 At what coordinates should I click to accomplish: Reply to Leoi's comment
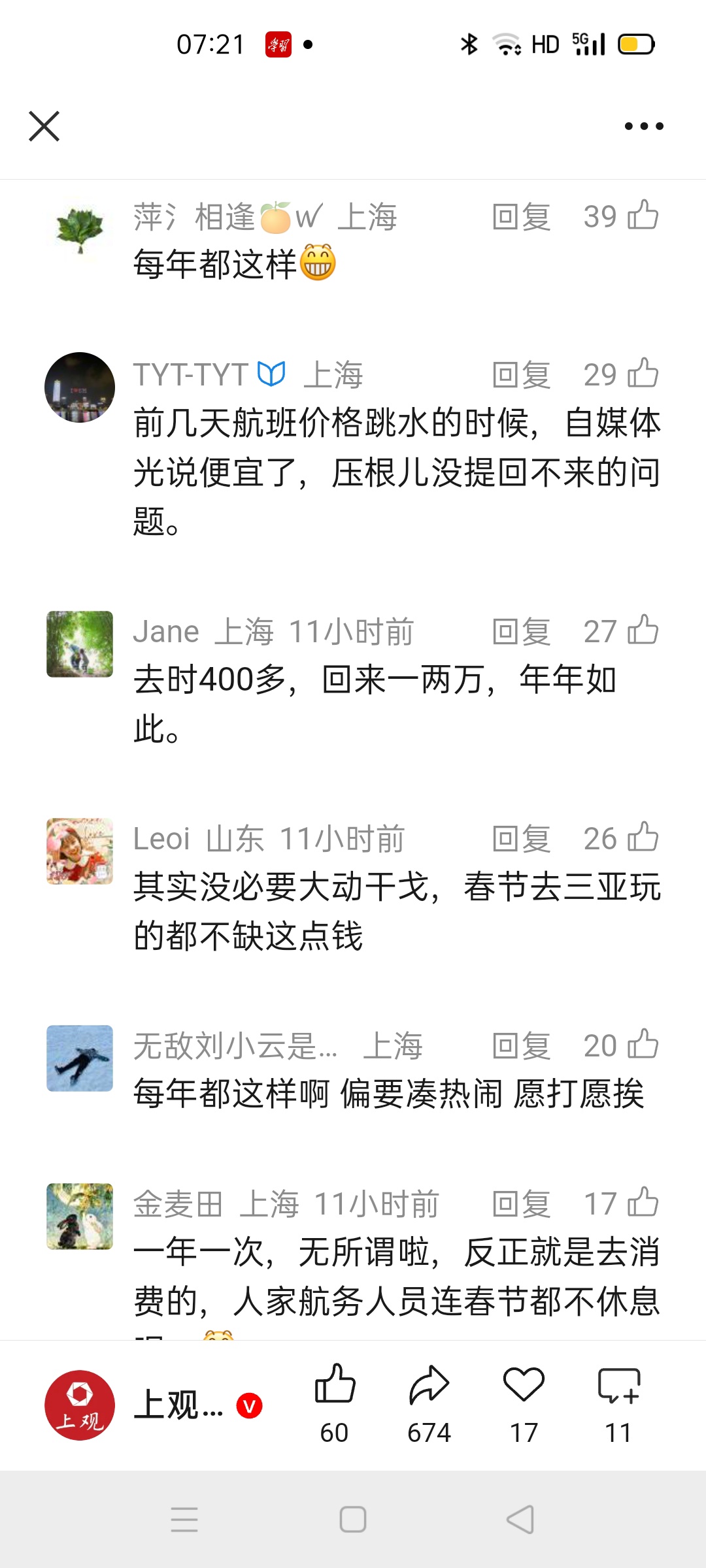pyautogui.click(x=521, y=839)
